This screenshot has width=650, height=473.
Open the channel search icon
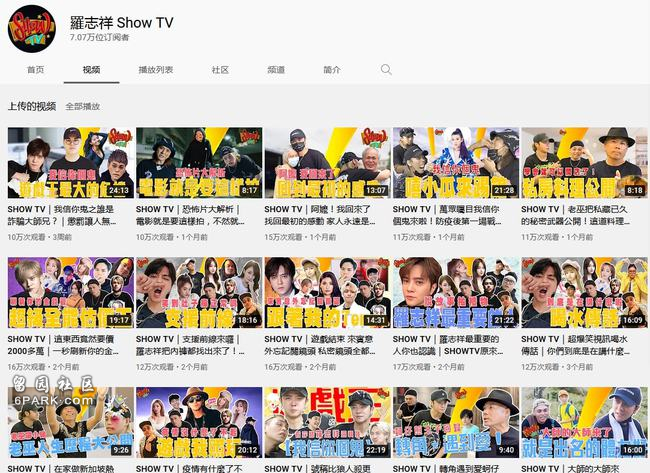(386, 70)
